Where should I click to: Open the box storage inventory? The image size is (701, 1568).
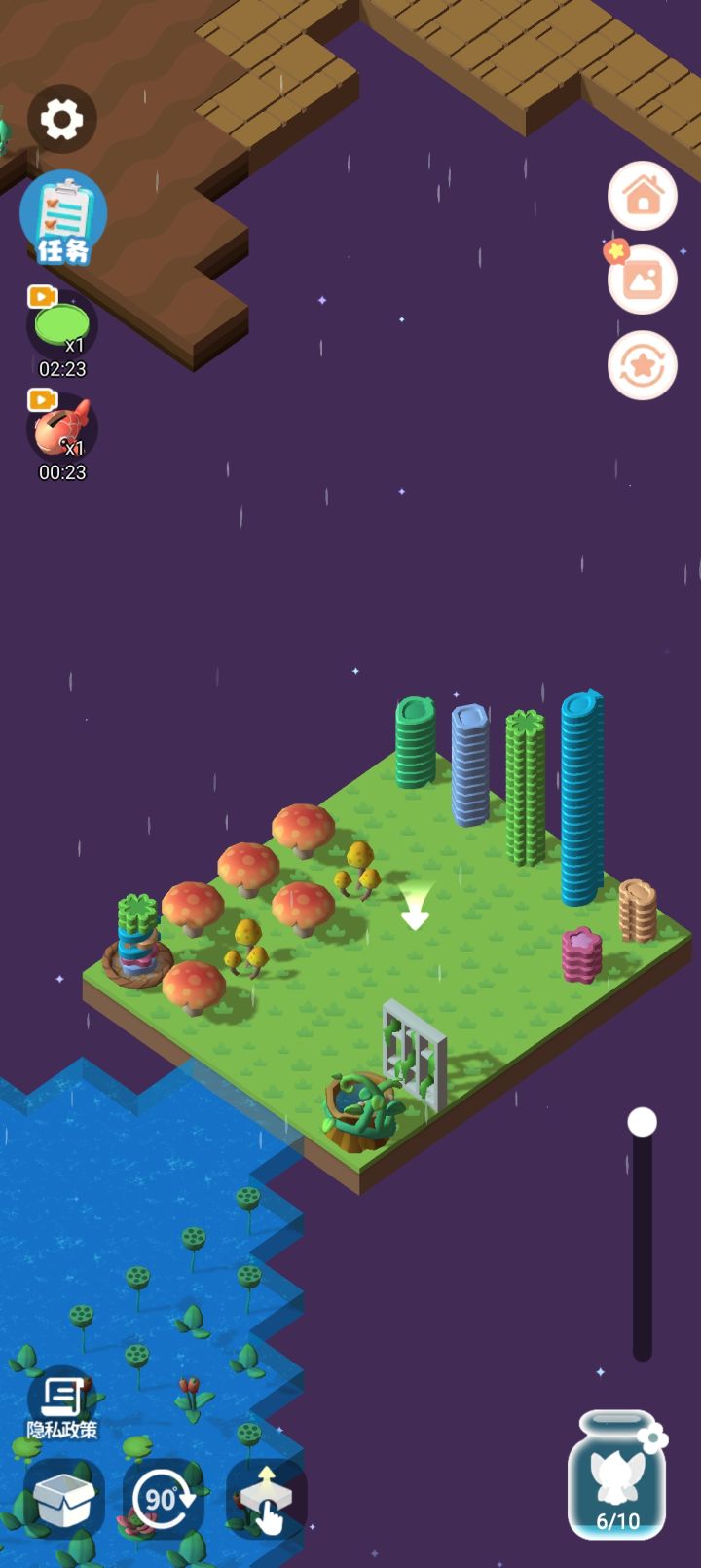[64, 1499]
